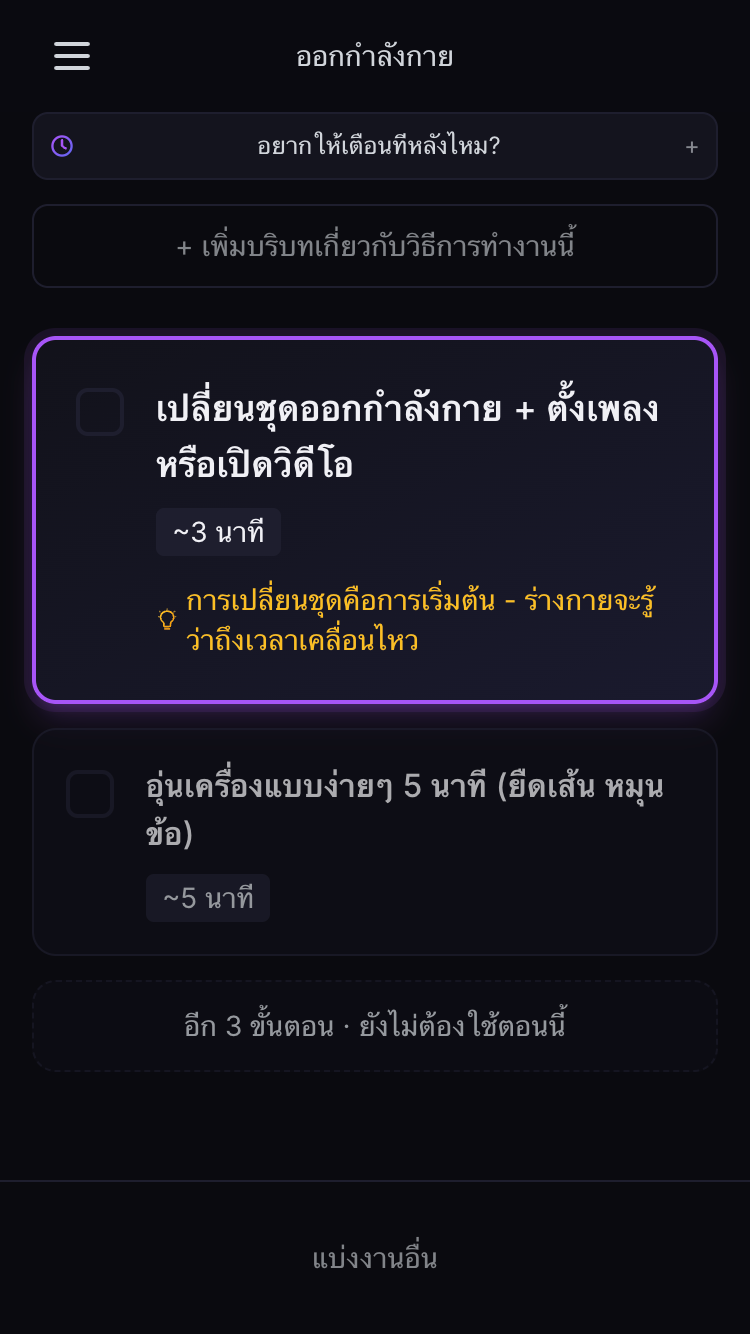Tap แบ่งงานอื่น at the bottom
Image resolution: width=750 pixels, height=1334 pixels.
(375, 1258)
